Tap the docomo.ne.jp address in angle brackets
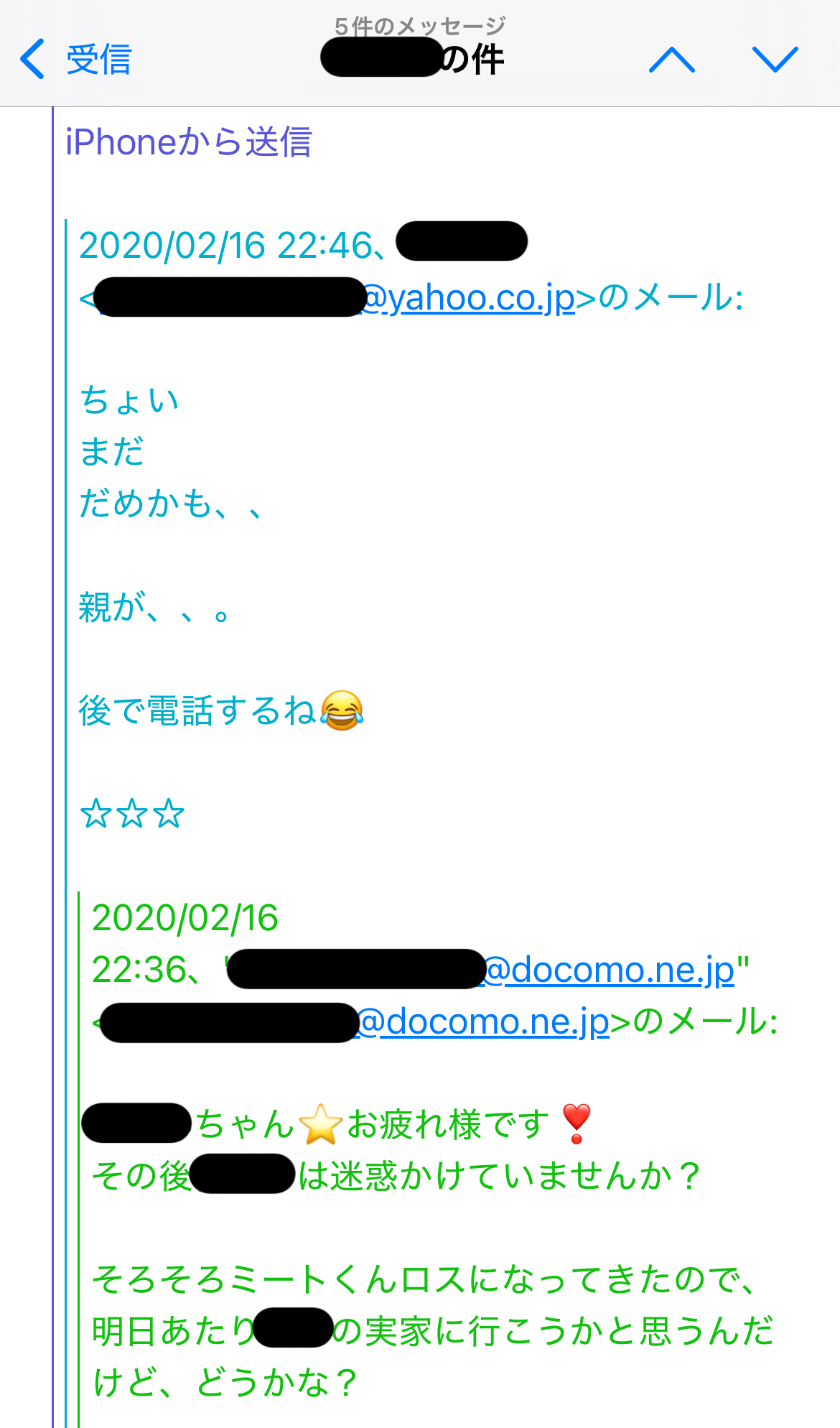Viewport: 840px width, 1428px height. pos(484,1021)
